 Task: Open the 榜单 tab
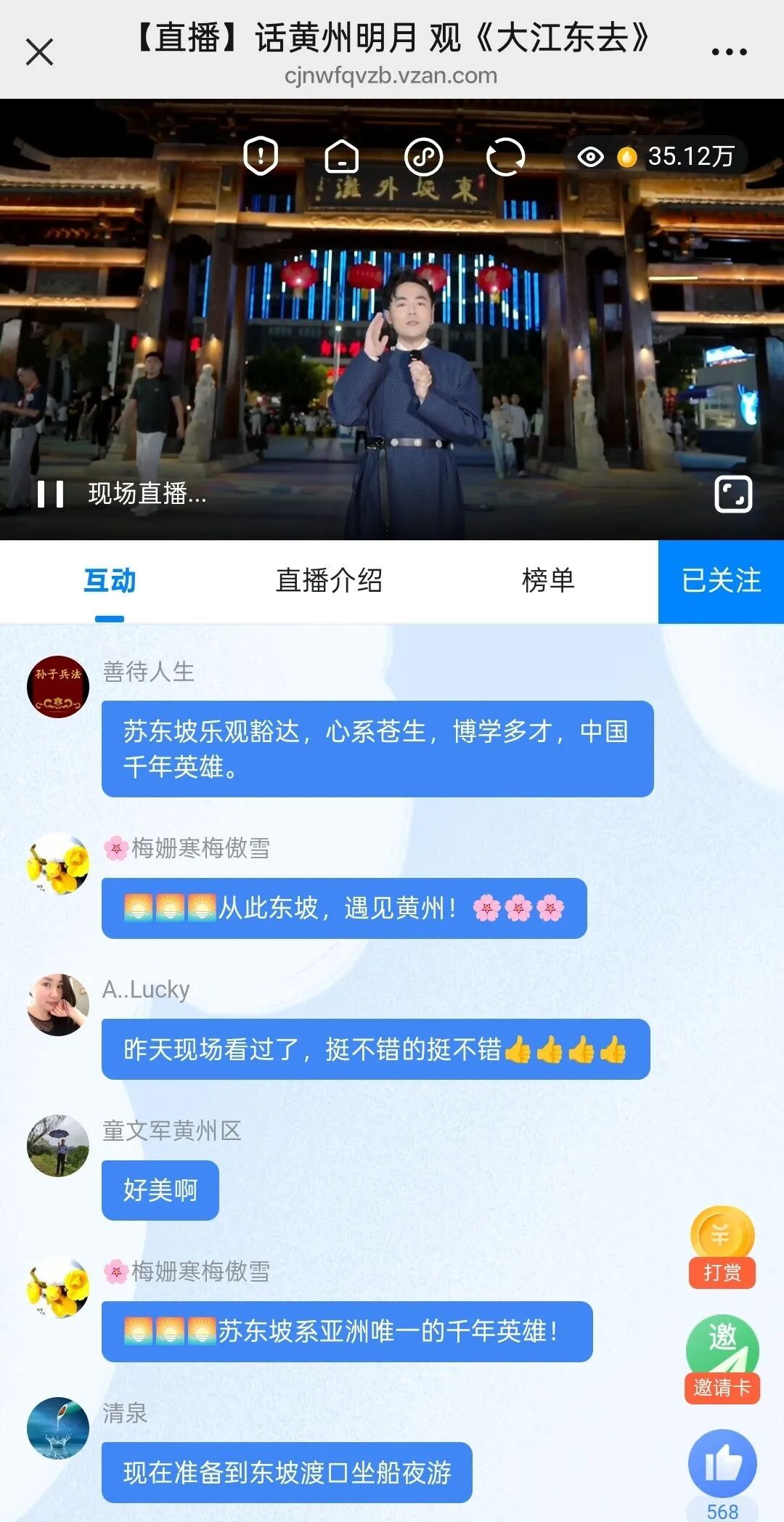(548, 581)
